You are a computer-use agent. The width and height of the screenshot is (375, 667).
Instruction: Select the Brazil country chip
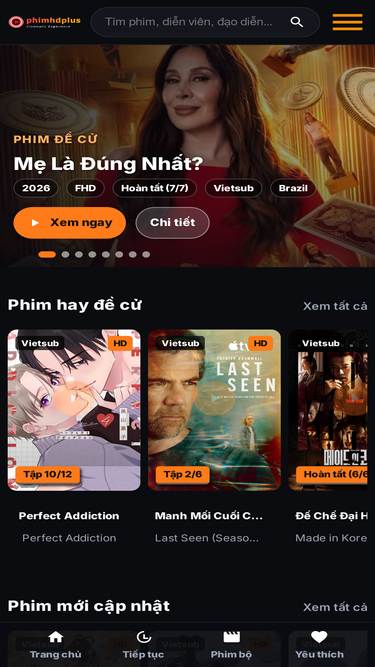point(293,188)
